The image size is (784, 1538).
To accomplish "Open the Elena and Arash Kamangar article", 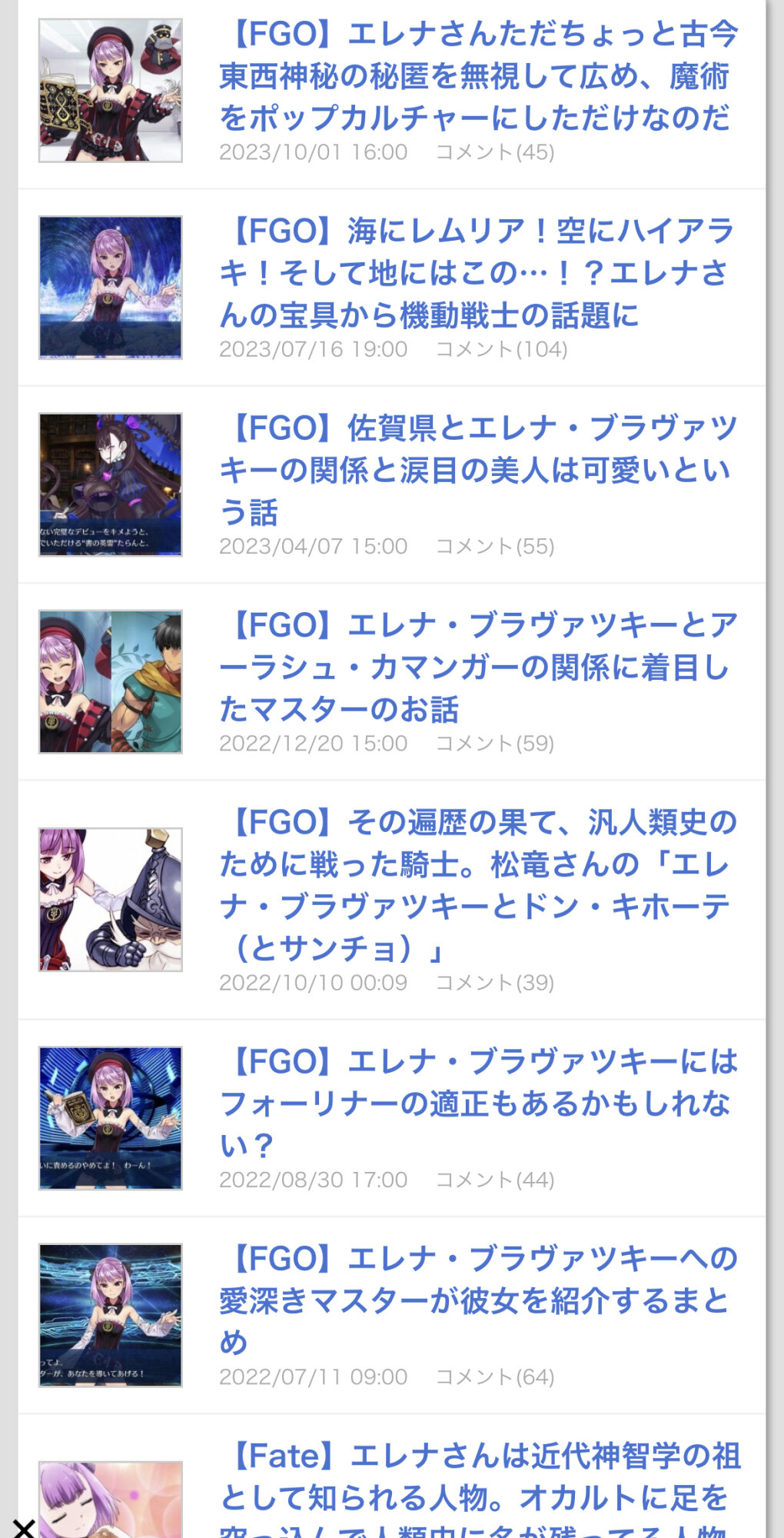I will click(477, 667).
